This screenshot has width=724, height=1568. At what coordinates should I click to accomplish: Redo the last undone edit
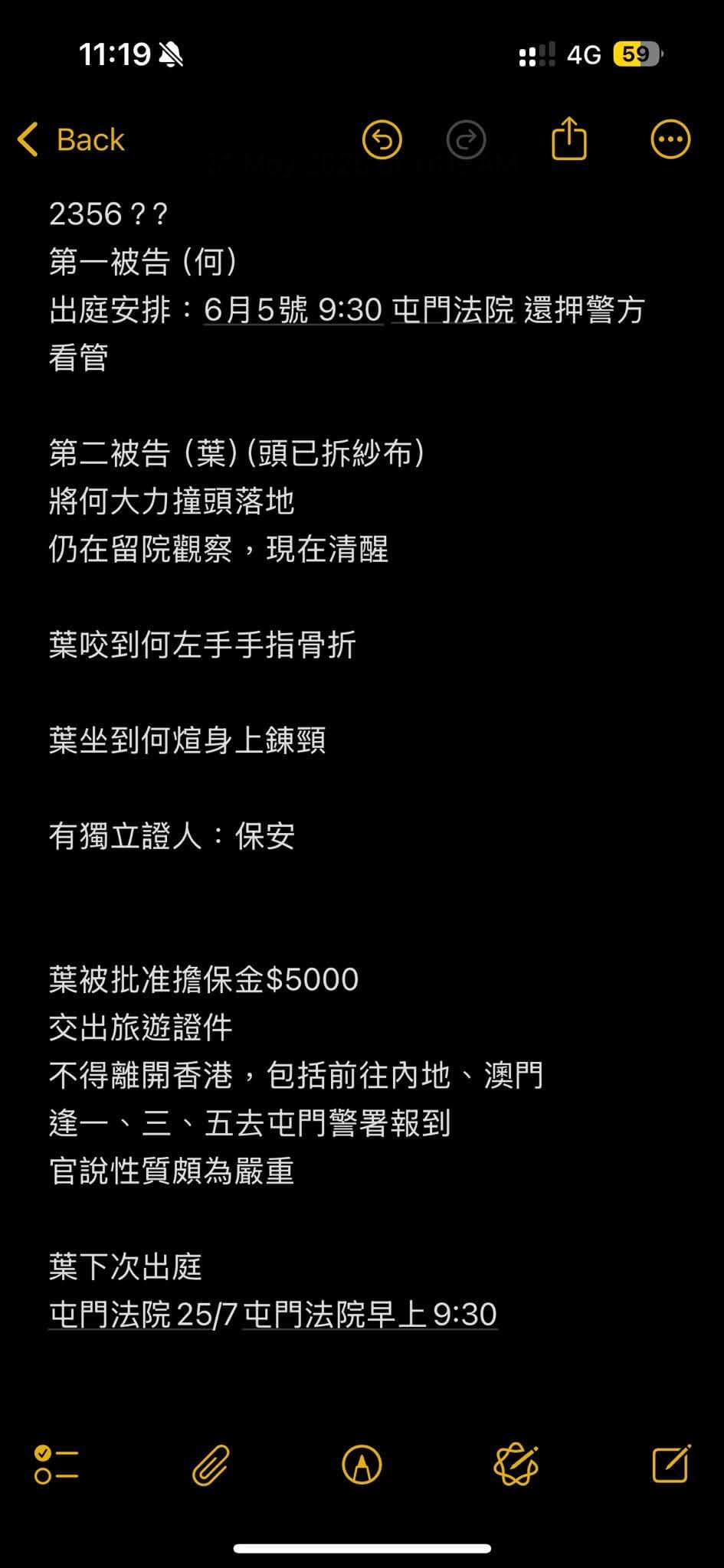[466, 139]
